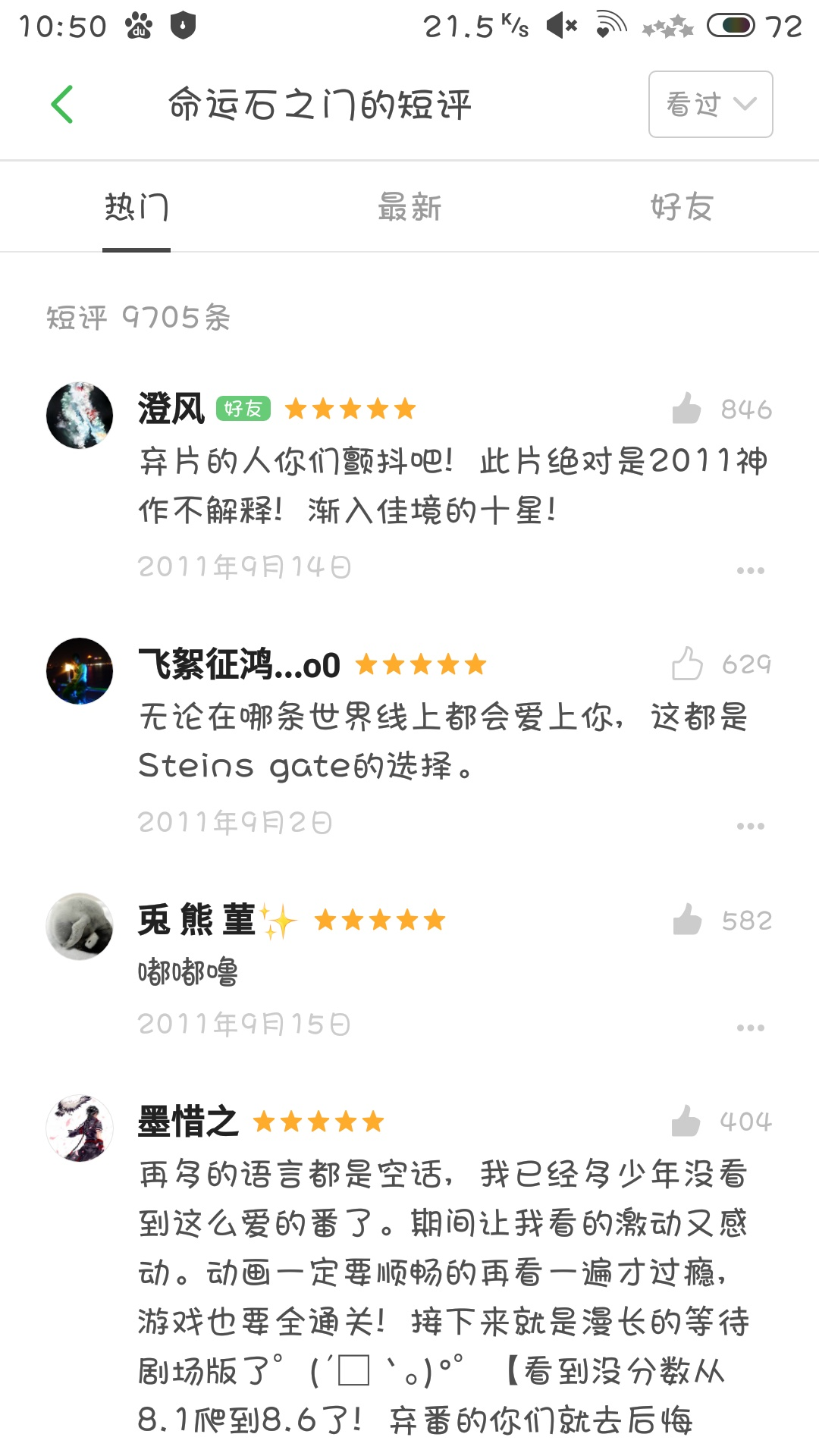Viewport: 819px width, 1456px height.
Task: View 墨惜之's profile avatar
Action: tap(80, 1128)
